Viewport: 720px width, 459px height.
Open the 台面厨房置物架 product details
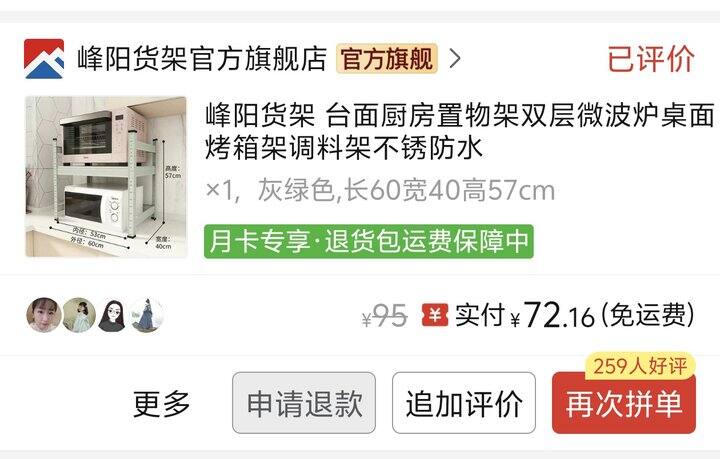(x=459, y=131)
